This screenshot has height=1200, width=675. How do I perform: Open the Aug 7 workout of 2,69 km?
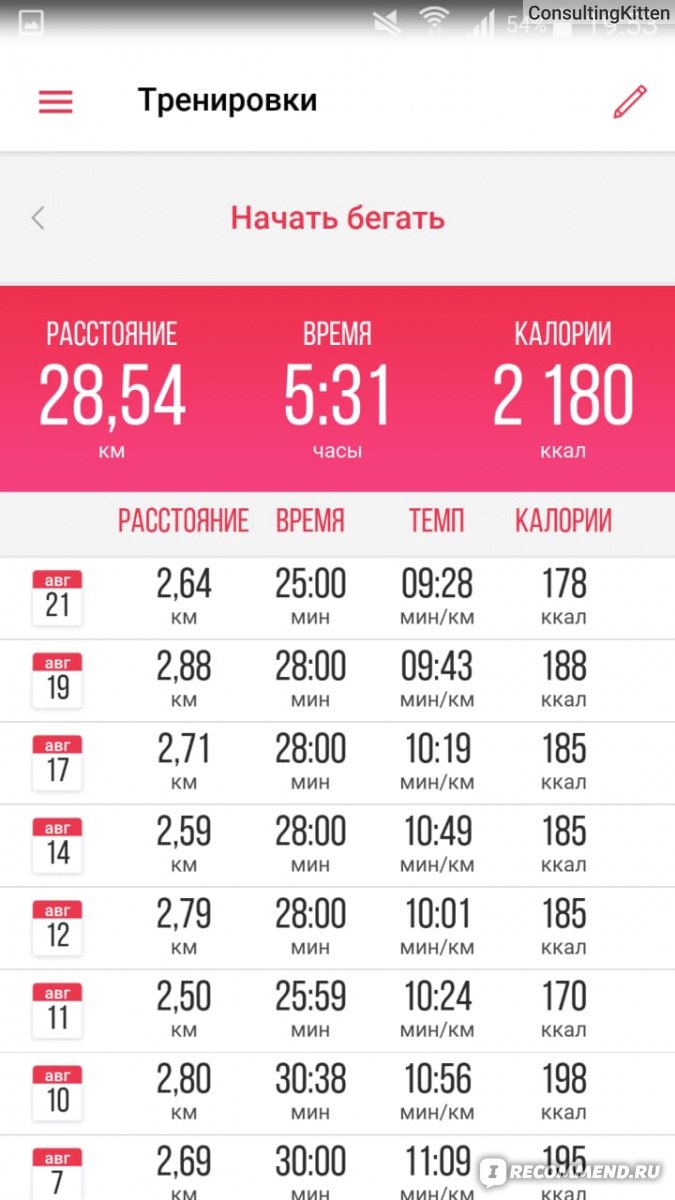tap(337, 1168)
